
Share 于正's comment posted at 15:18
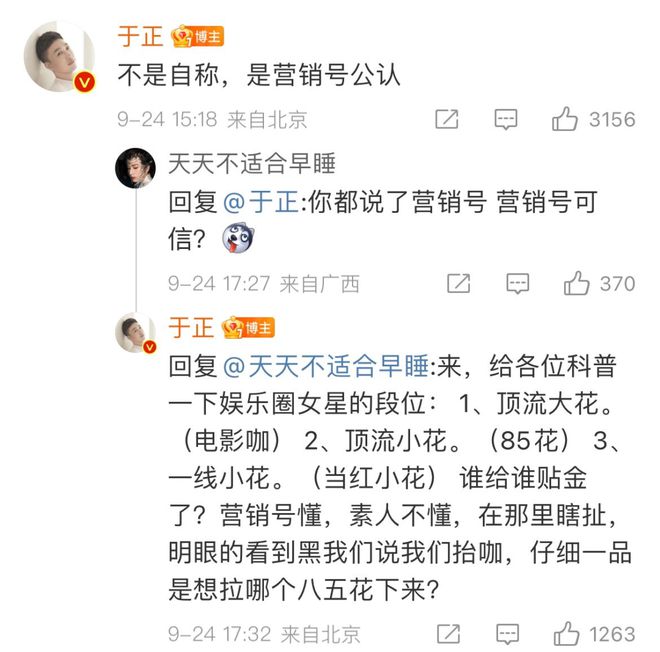(447, 120)
